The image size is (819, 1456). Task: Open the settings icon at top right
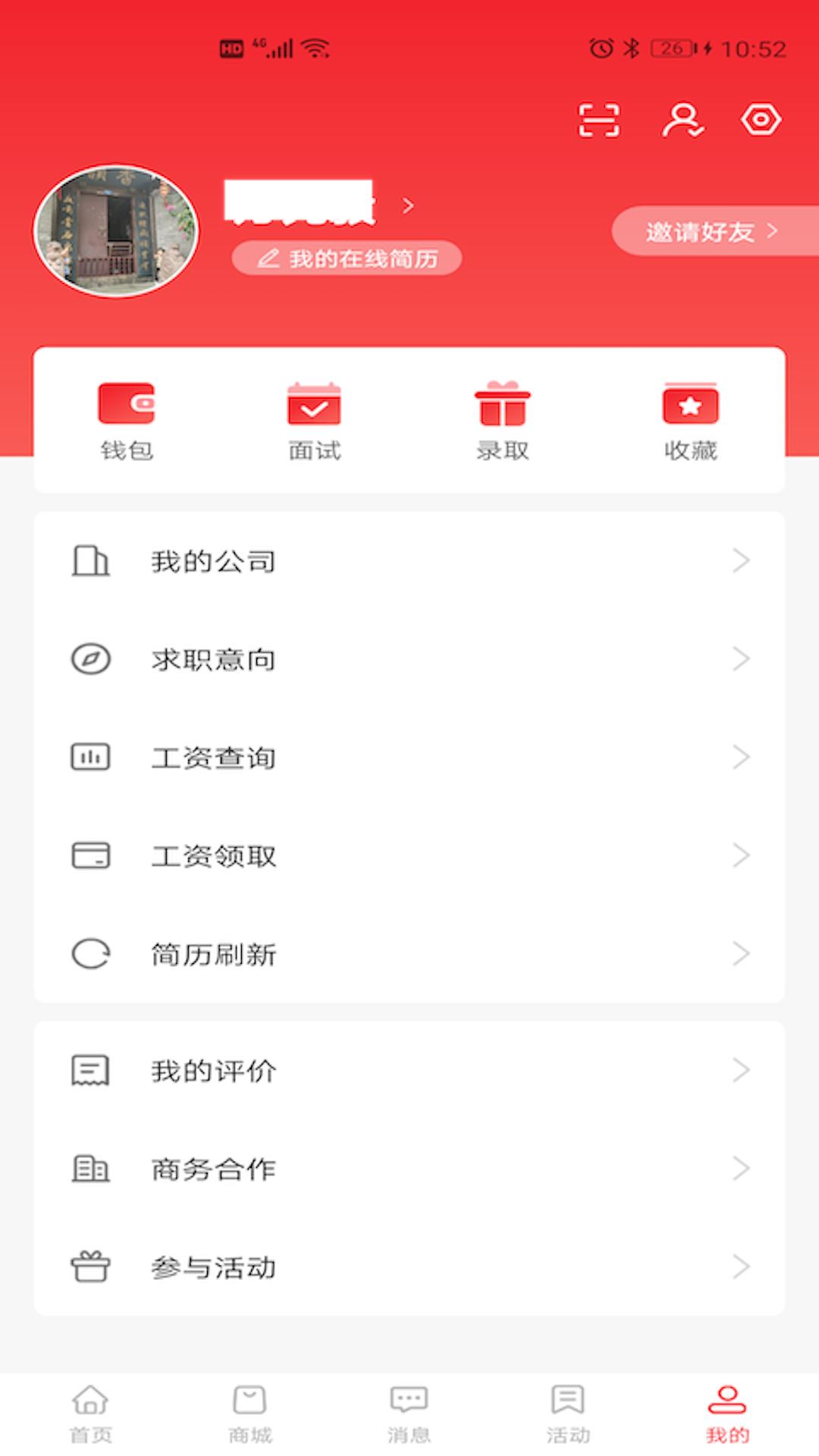[761, 119]
